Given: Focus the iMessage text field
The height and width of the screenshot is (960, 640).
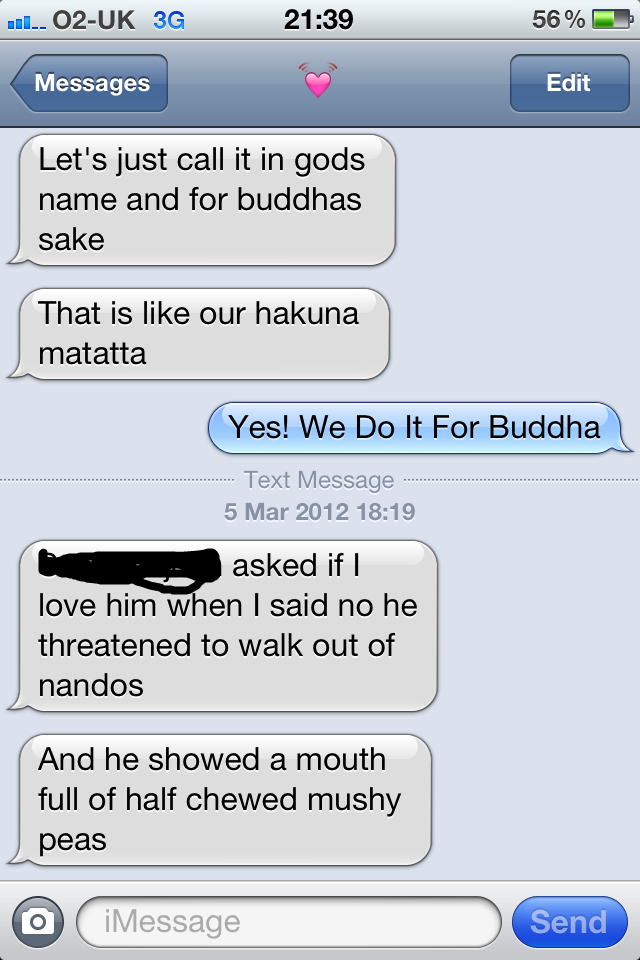Looking at the screenshot, I should point(288,921).
